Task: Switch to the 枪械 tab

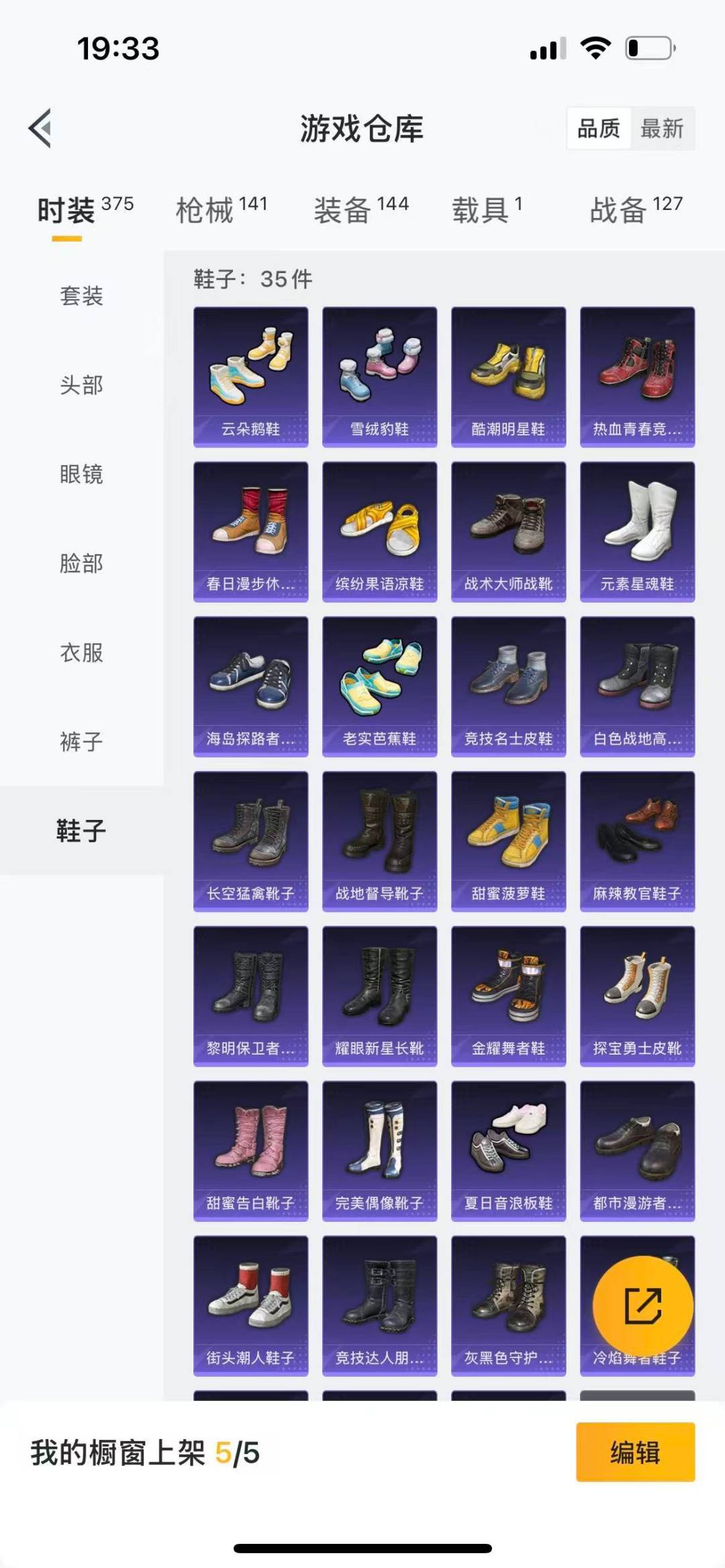Action: (221, 210)
